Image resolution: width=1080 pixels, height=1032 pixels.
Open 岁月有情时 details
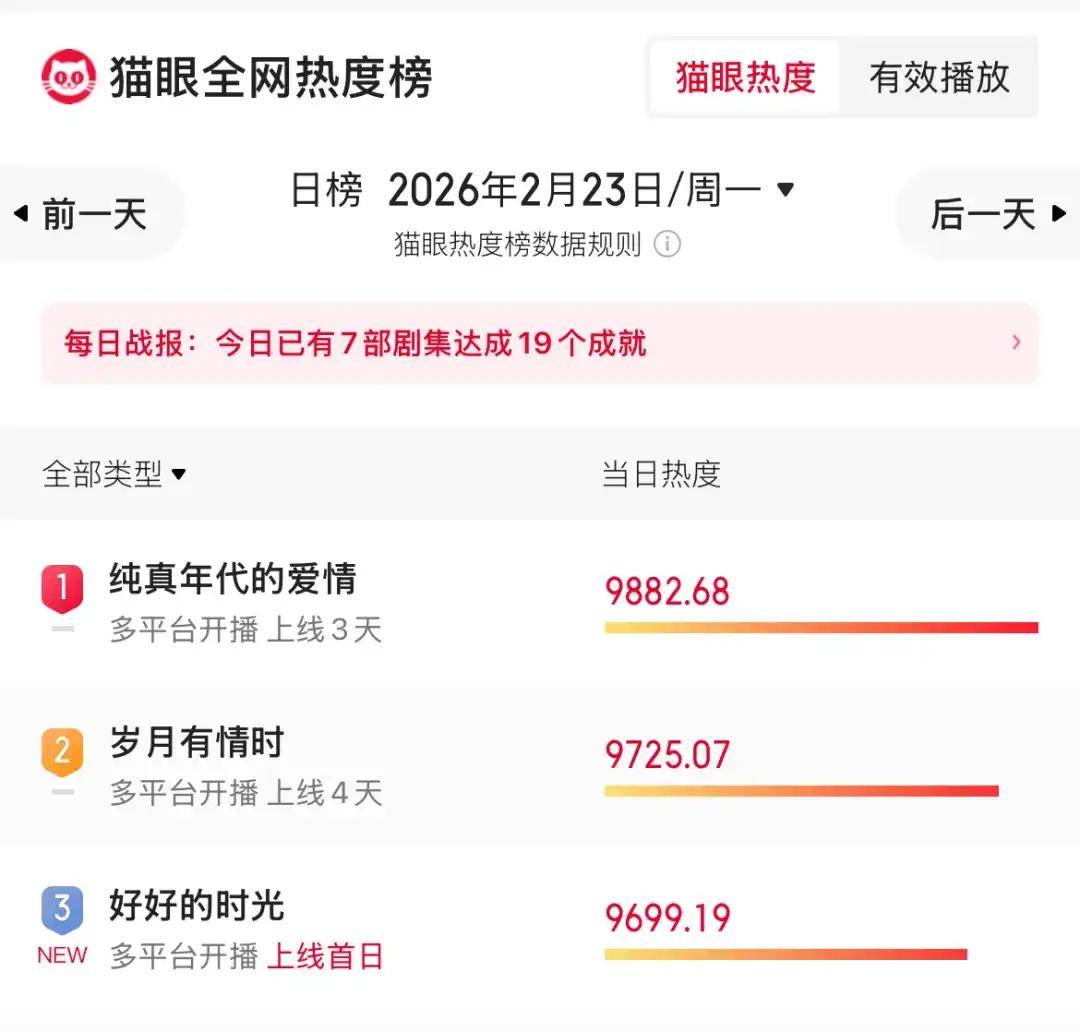[196, 744]
